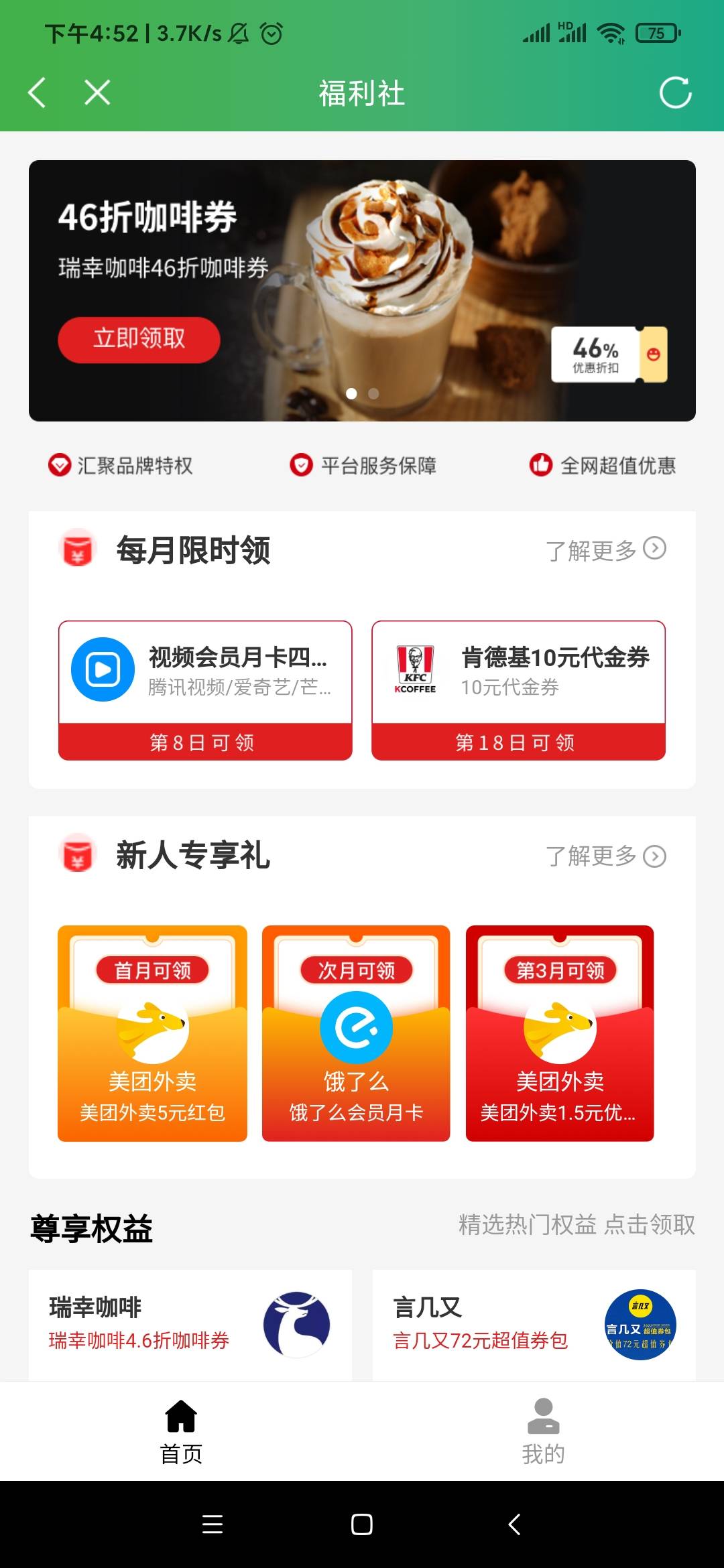
Task: Close the 福利社 page
Action: point(97,92)
